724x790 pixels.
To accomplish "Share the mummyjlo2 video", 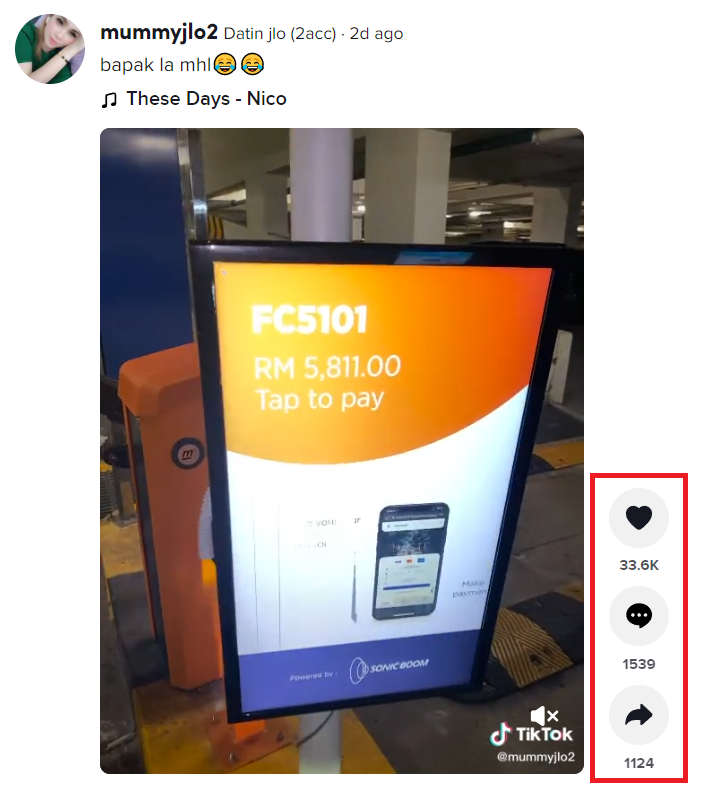I will (x=638, y=715).
